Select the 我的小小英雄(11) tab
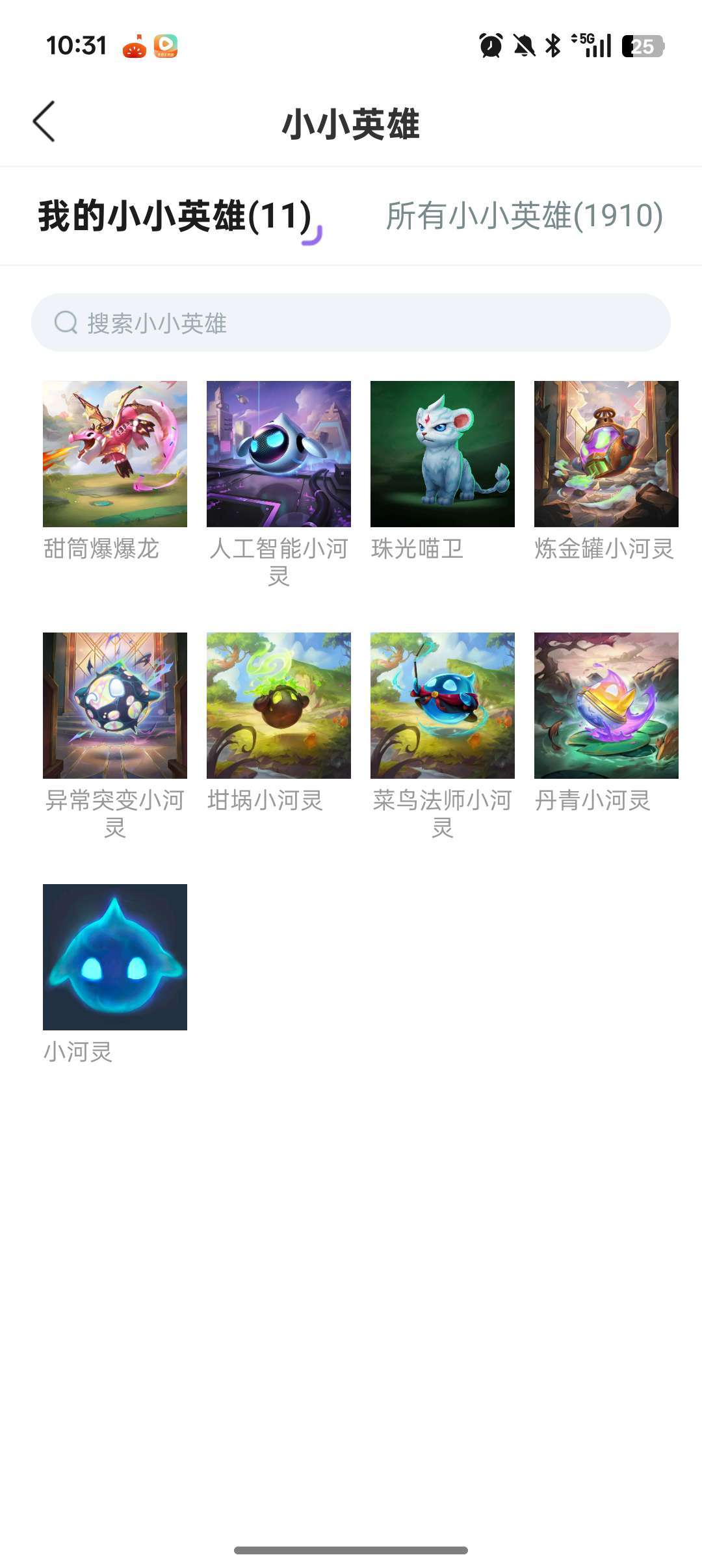Image resolution: width=702 pixels, height=1568 pixels. click(175, 216)
